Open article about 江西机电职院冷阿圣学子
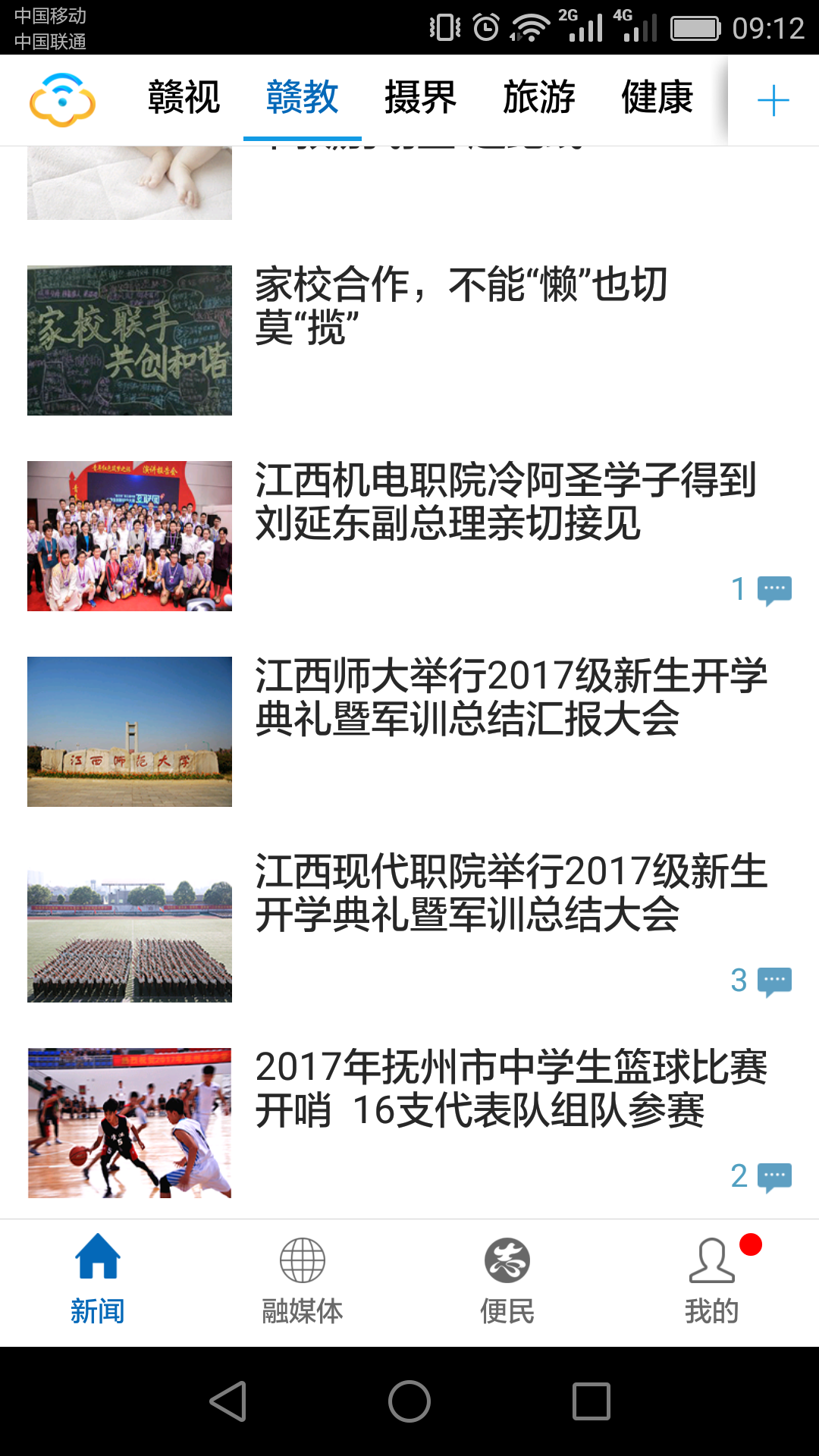 click(505, 501)
